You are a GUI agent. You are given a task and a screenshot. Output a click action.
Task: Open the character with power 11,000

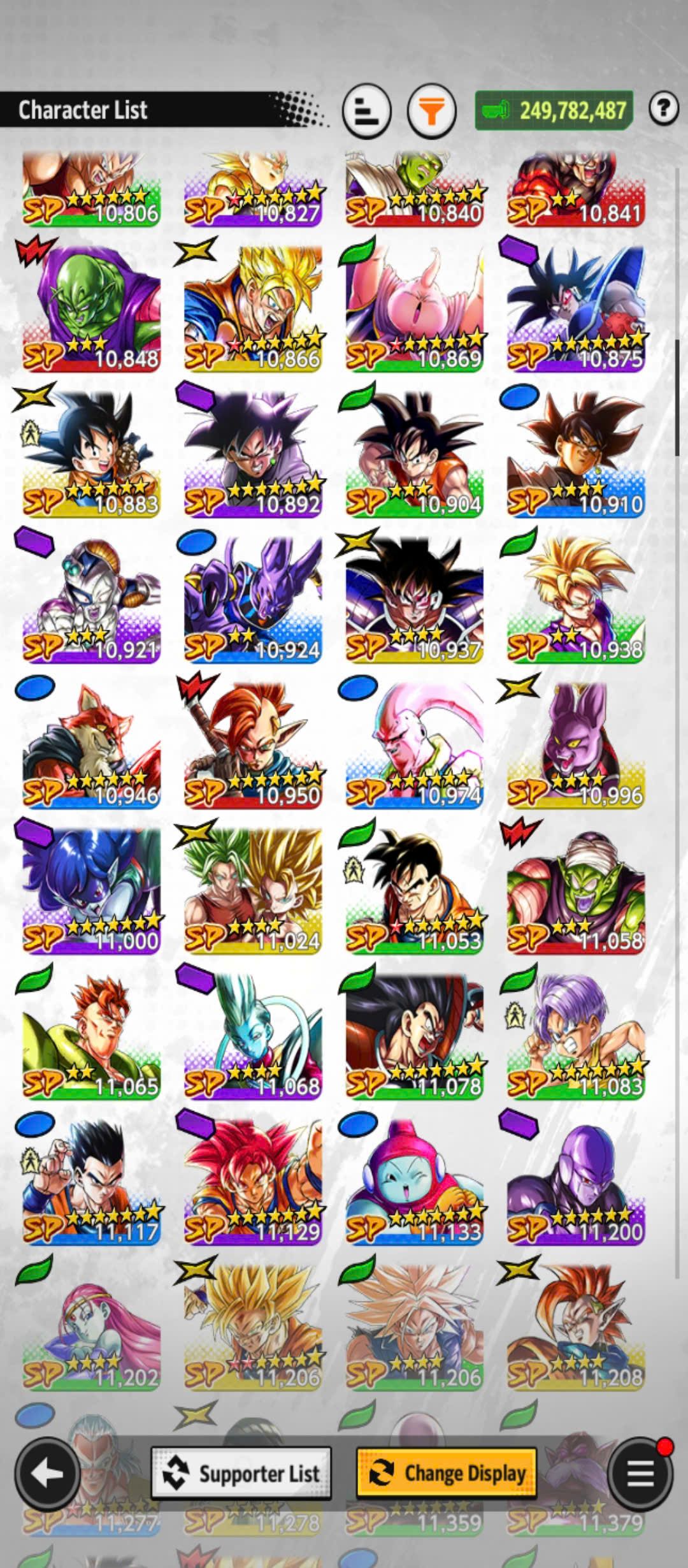(x=91, y=890)
